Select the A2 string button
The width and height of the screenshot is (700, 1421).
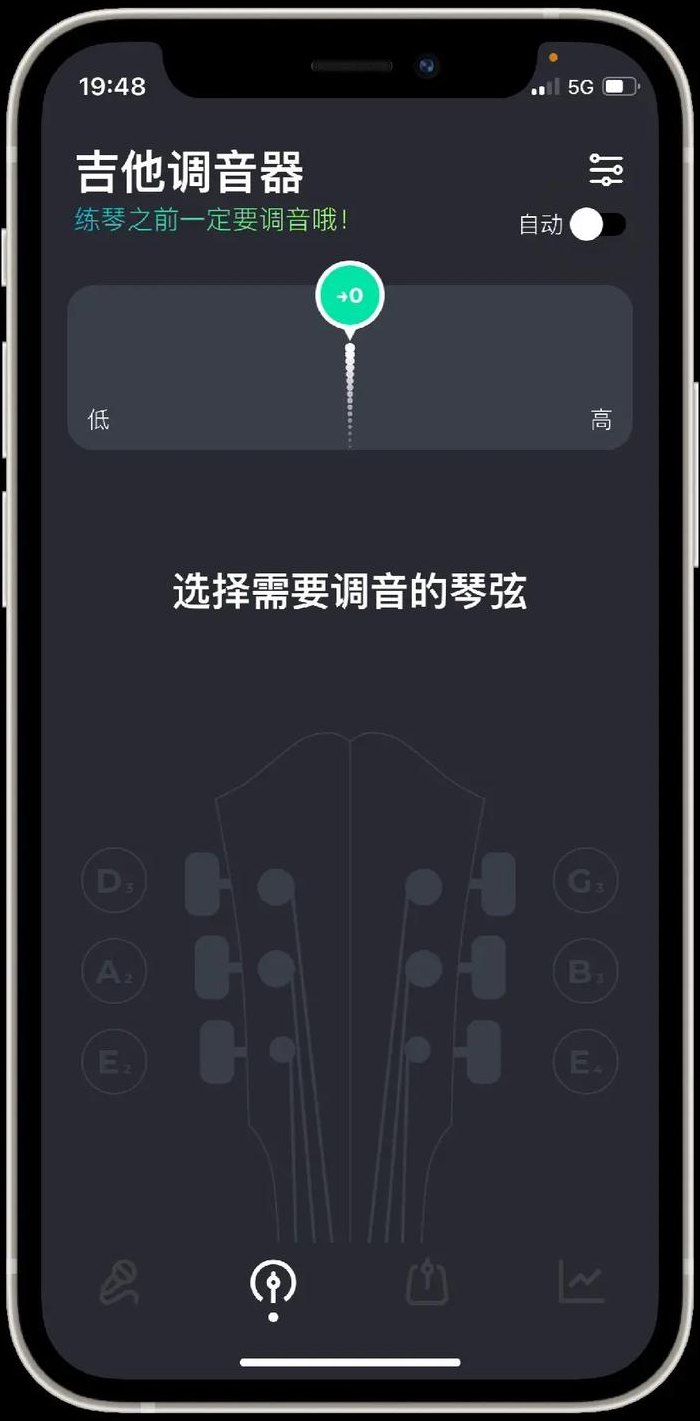pyautogui.click(x=114, y=971)
